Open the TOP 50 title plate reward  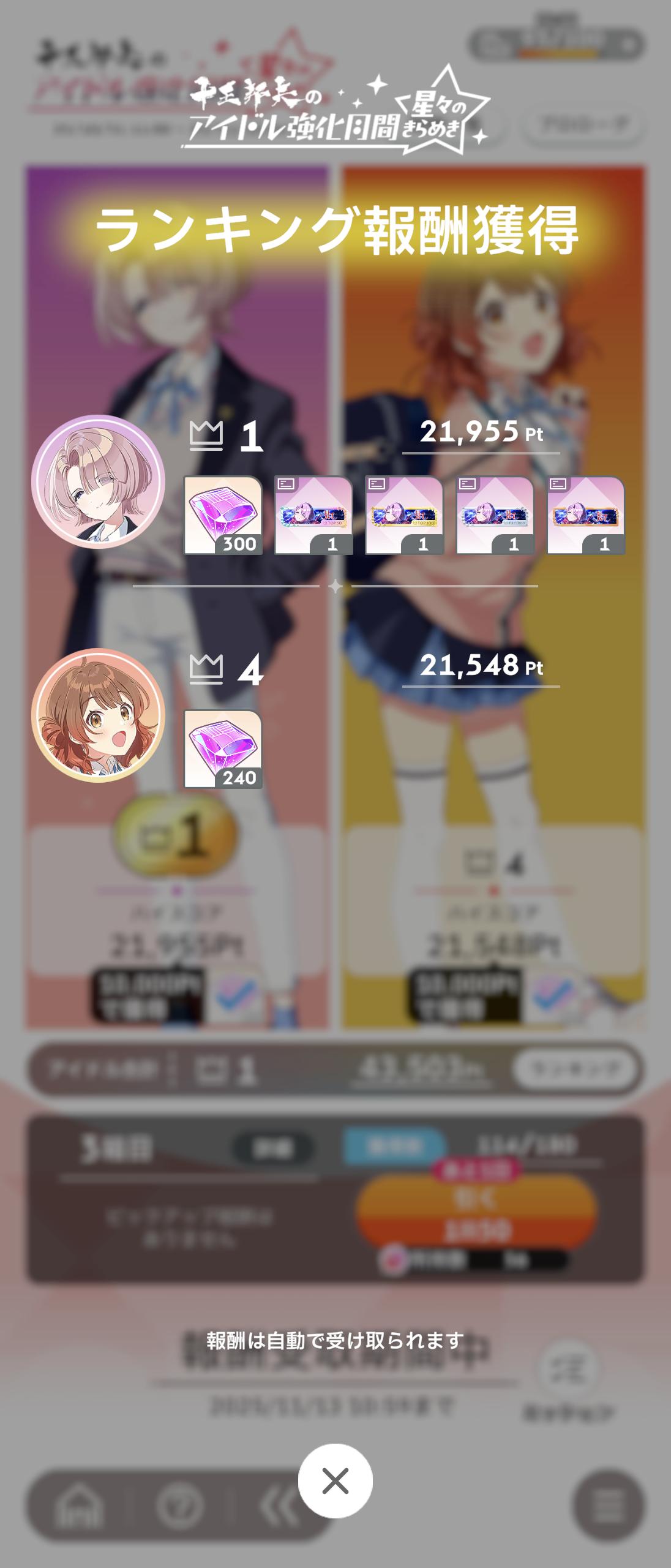[313, 515]
